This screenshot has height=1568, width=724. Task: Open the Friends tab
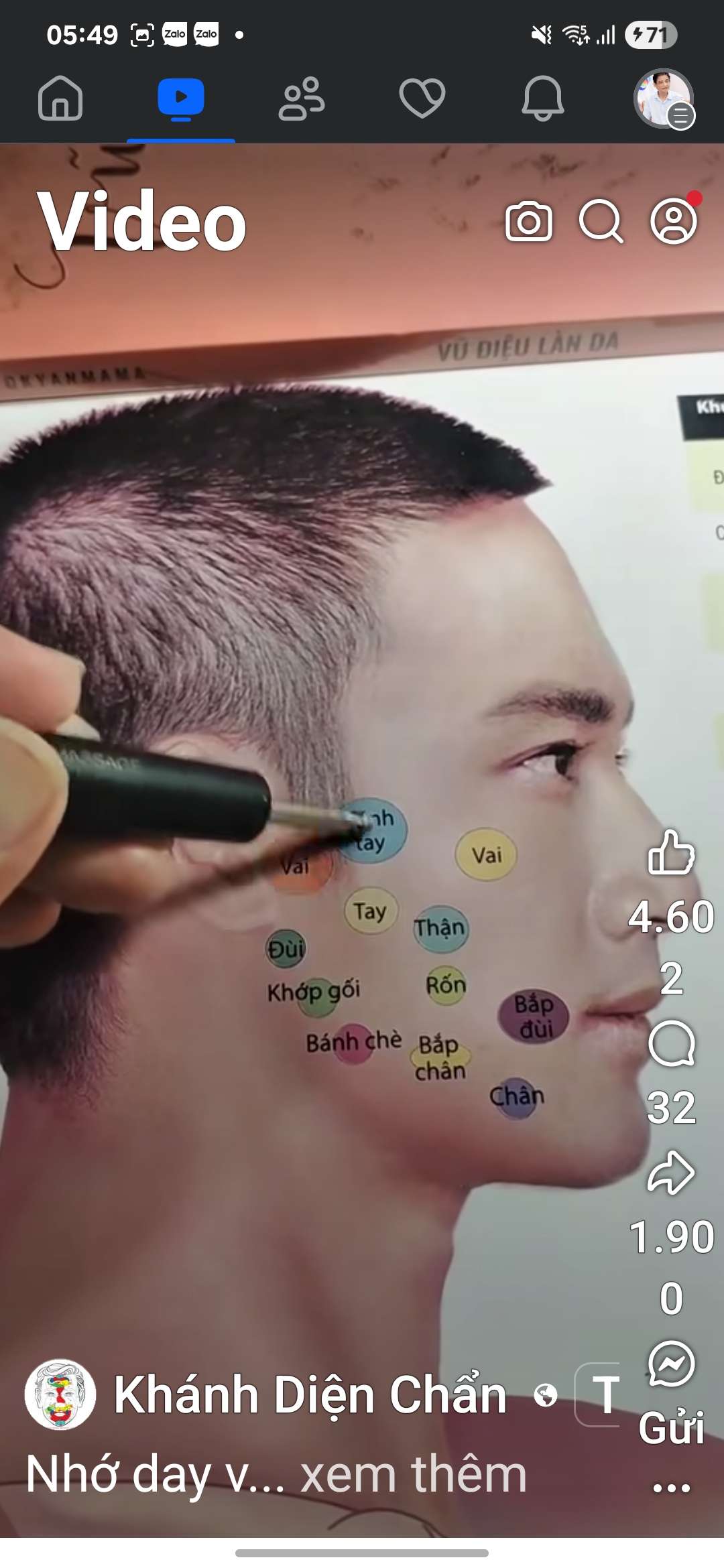302,99
